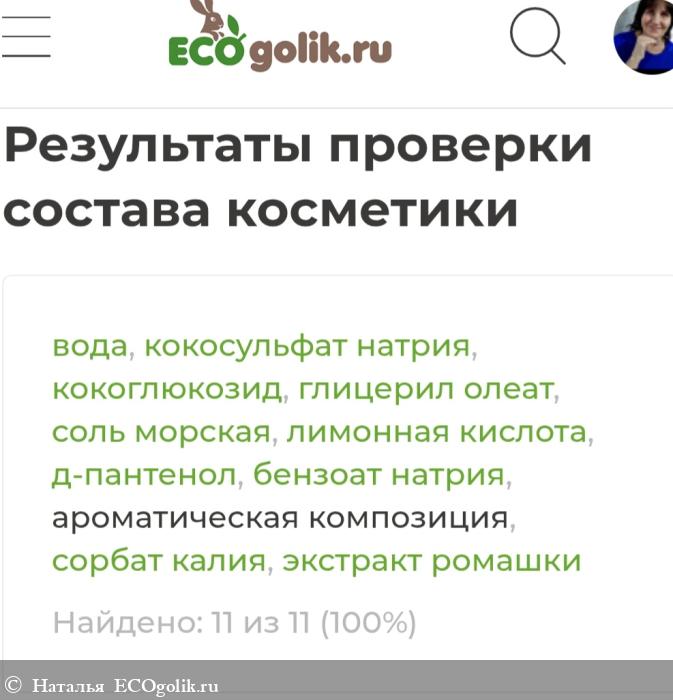Image resolution: width=673 pixels, height=700 pixels.
Task: View лимонная кислота ingredient info
Action: [x=436, y=433]
